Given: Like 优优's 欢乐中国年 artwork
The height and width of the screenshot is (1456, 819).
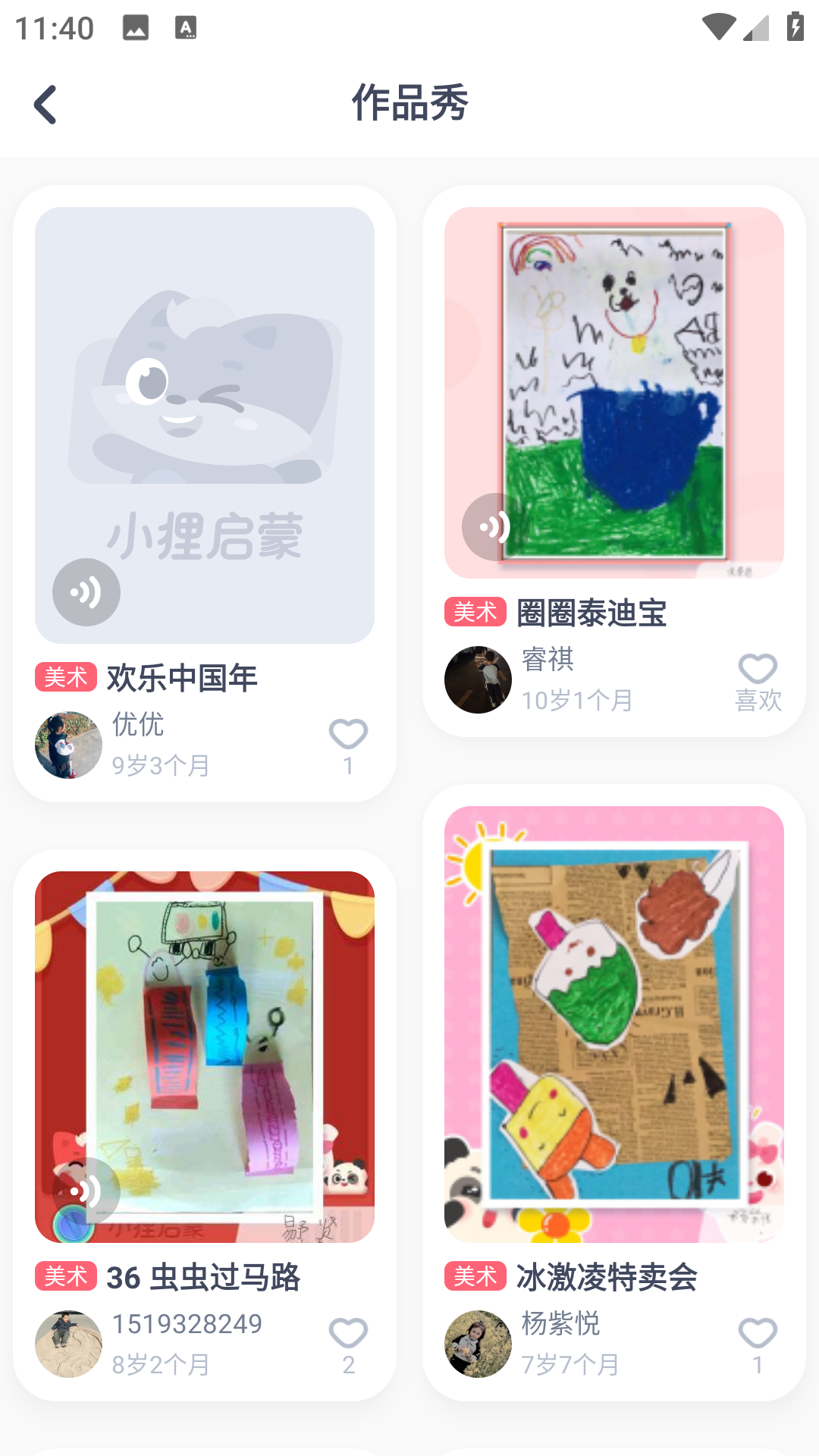Looking at the screenshot, I should pyautogui.click(x=348, y=734).
